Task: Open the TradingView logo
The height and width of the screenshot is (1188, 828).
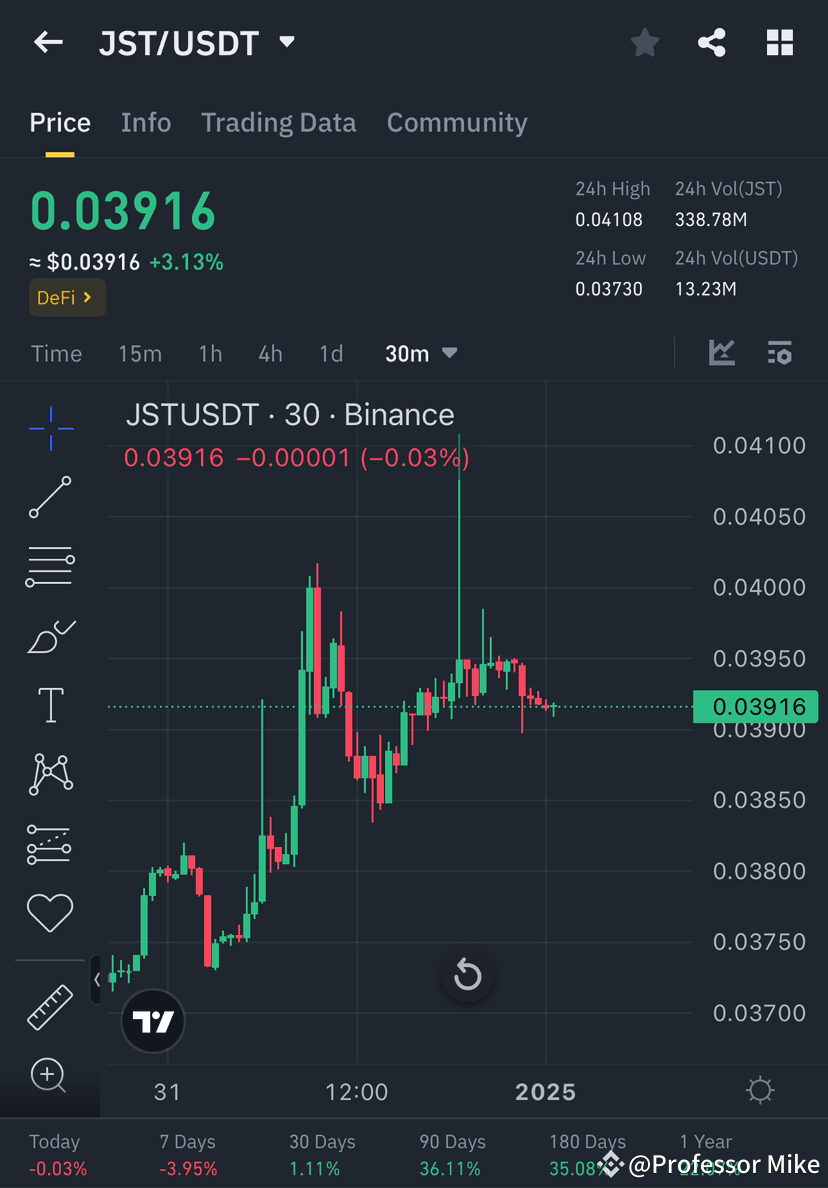Action: click(x=152, y=1021)
